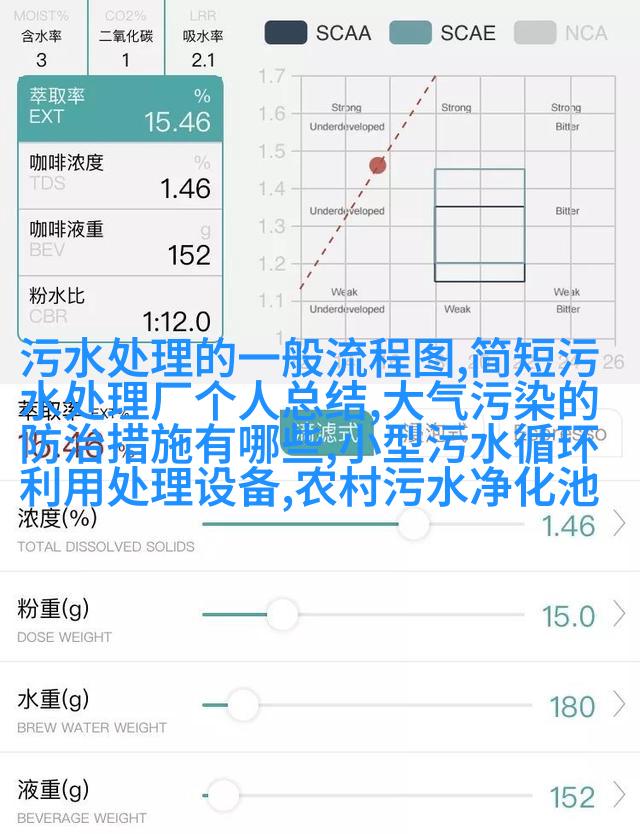640x834 pixels.
Task: Select the 咖啡浓度 TDS result row
Action: pos(120,176)
